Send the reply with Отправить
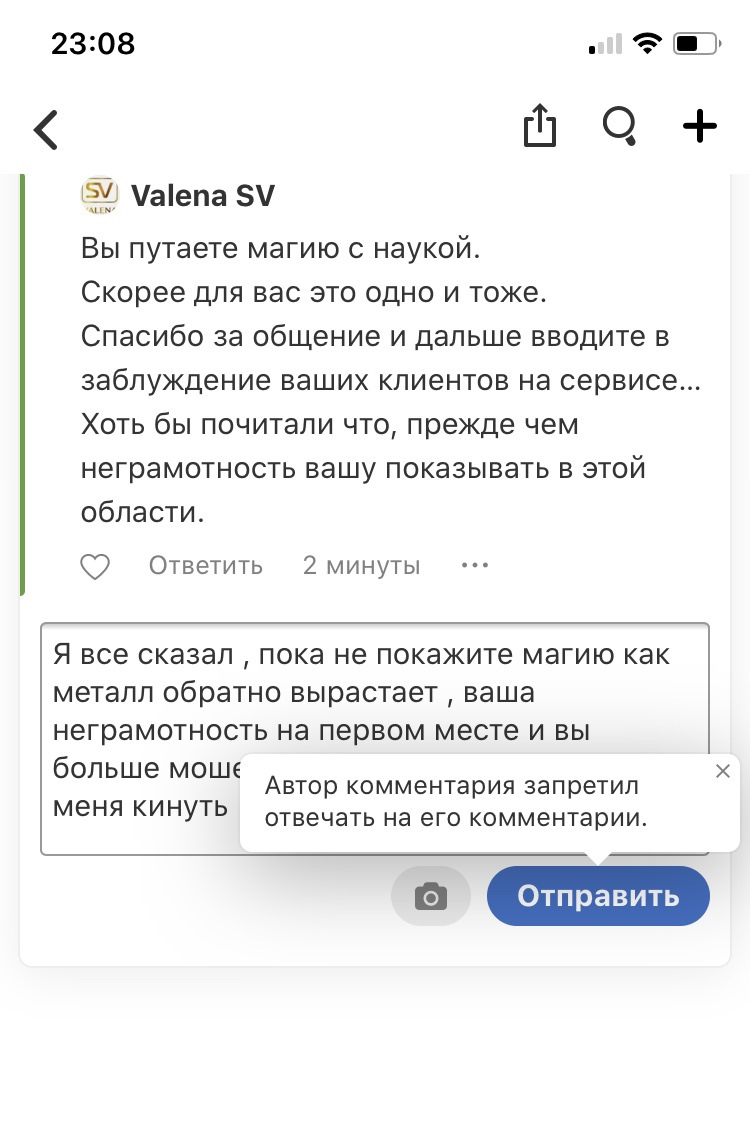 (x=598, y=896)
